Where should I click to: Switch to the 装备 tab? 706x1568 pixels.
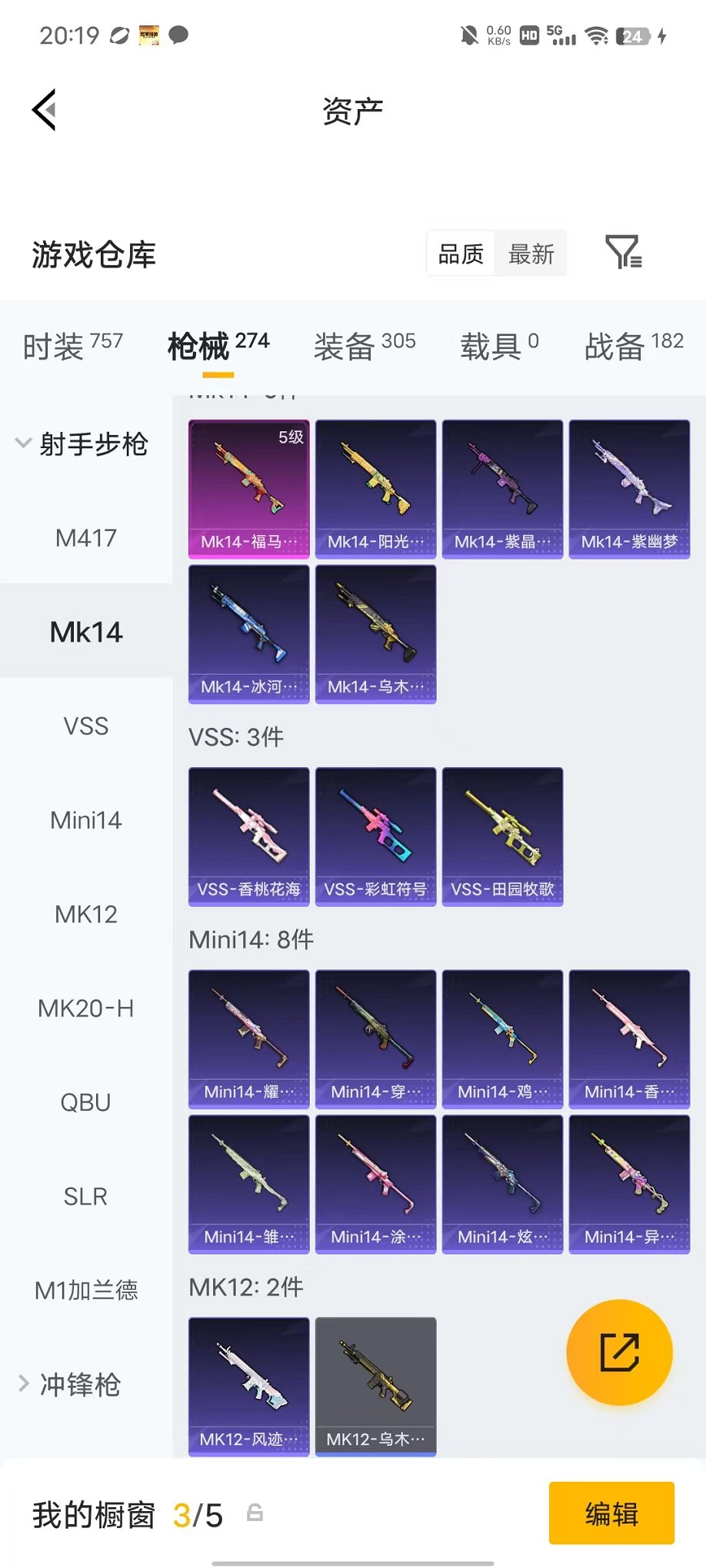coord(365,346)
